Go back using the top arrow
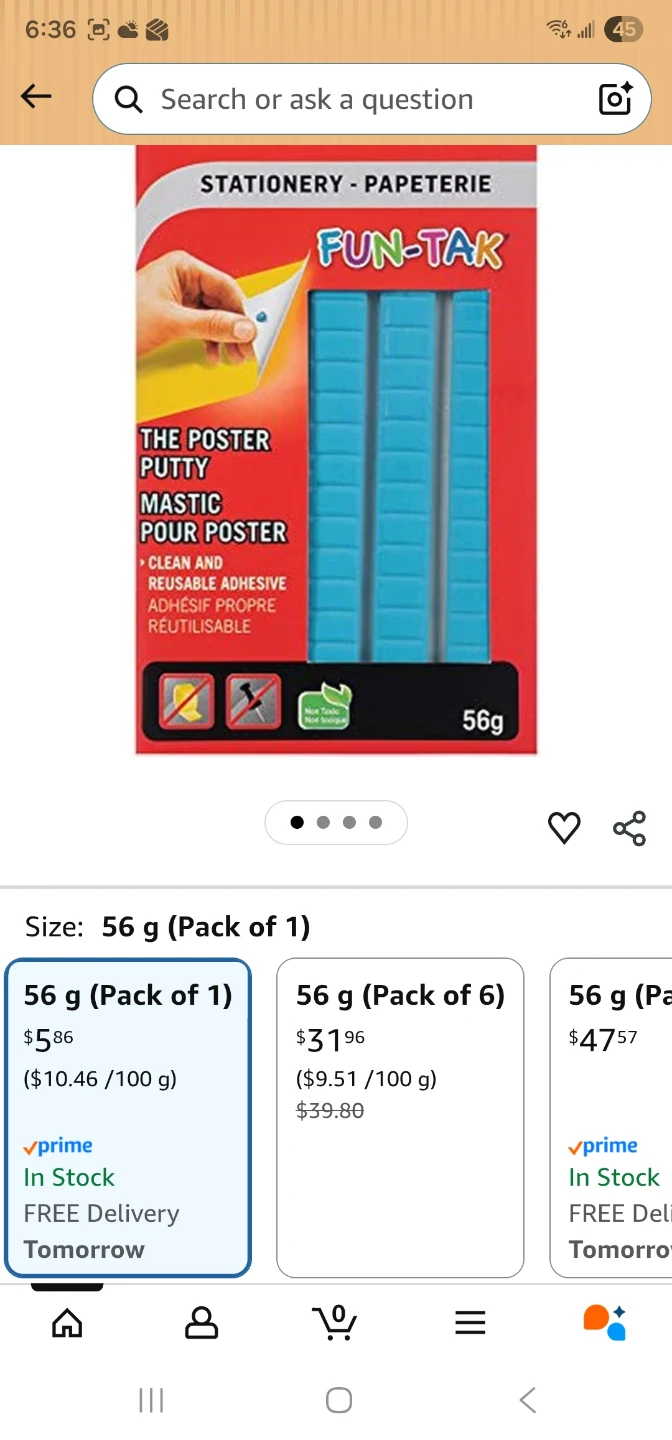The width and height of the screenshot is (672, 1440). (x=36, y=96)
